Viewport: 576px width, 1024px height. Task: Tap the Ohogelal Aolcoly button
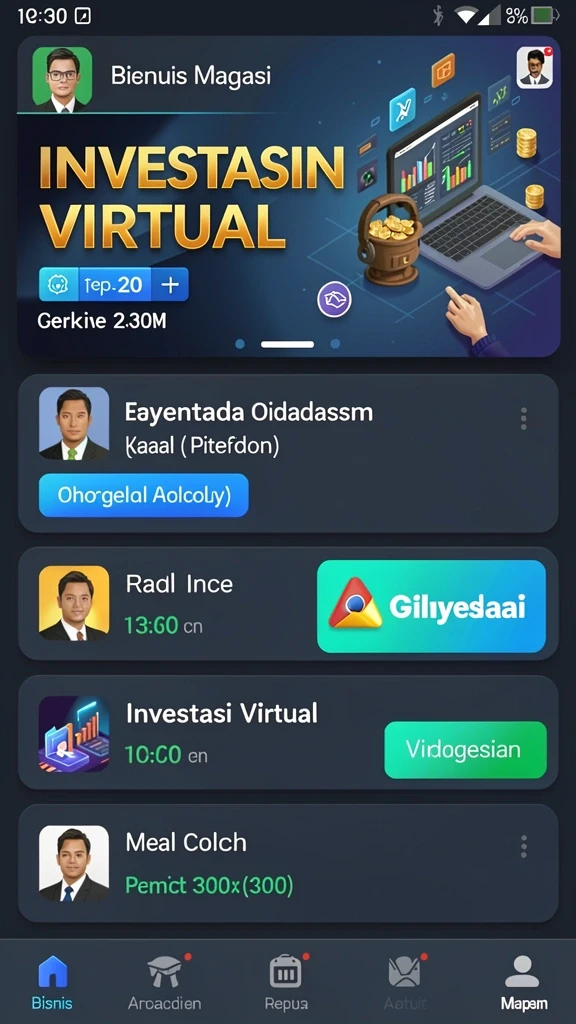pyautogui.click(x=144, y=496)
